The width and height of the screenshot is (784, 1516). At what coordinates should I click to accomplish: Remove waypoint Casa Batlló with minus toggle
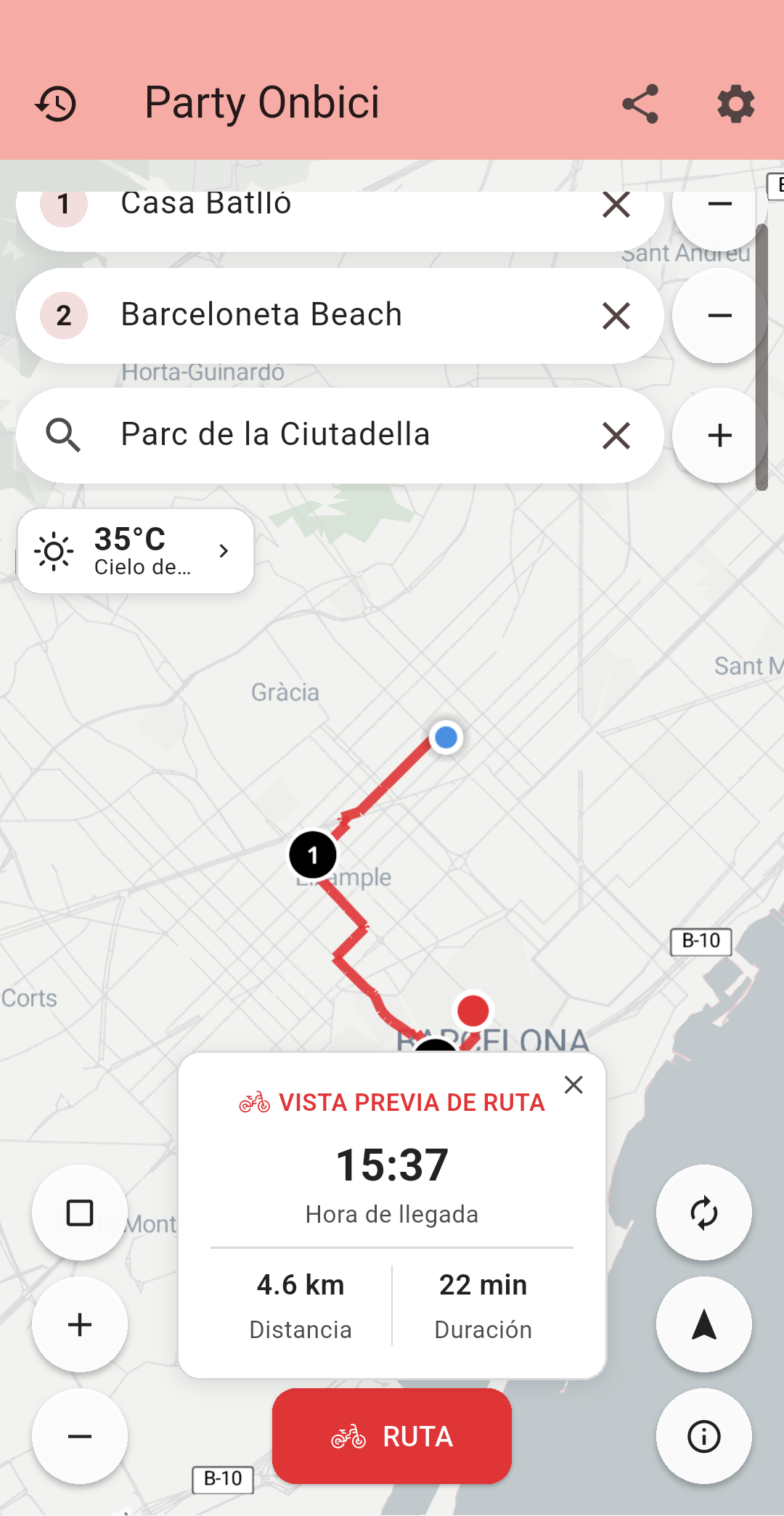(x=718, y=204)
